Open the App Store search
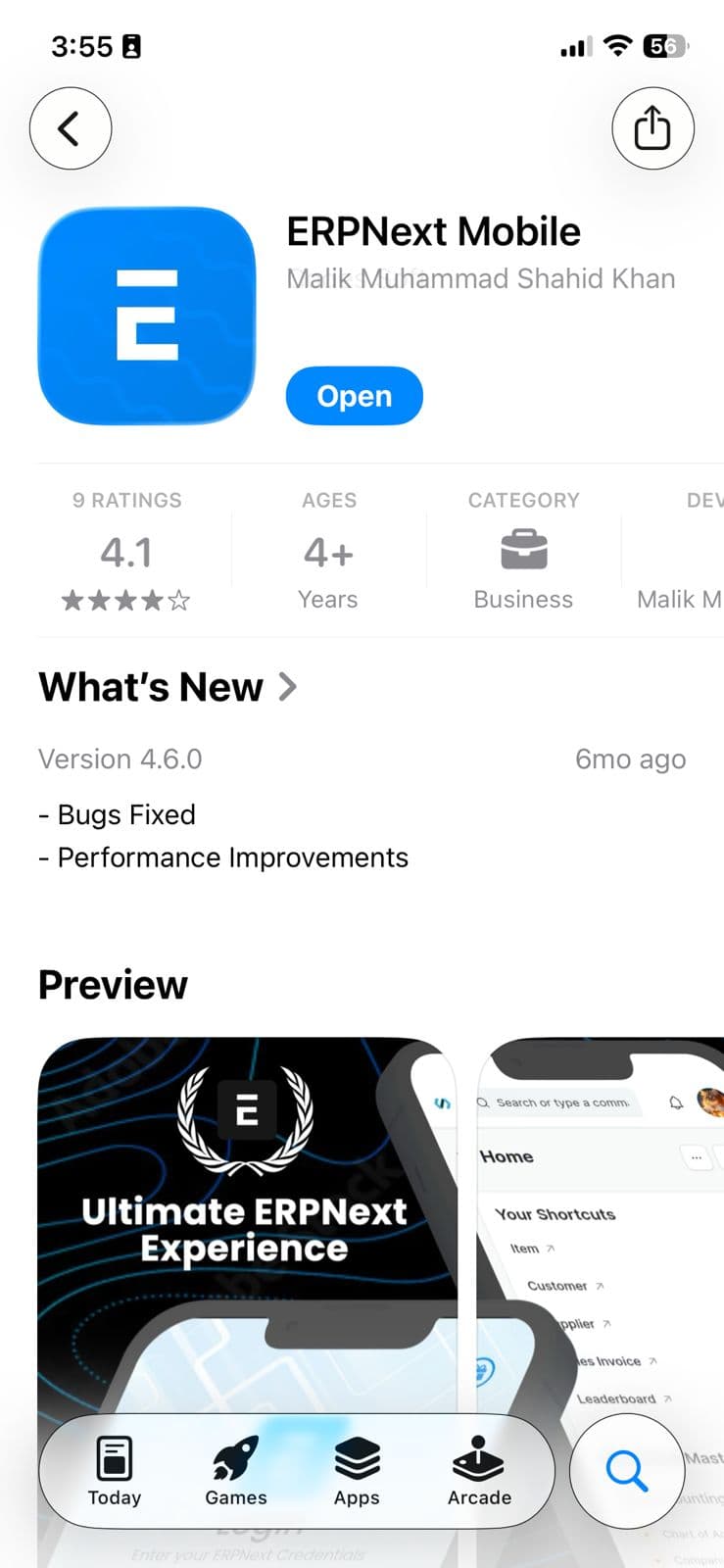Viewport: 724px width, 1568px height. 626,1471
